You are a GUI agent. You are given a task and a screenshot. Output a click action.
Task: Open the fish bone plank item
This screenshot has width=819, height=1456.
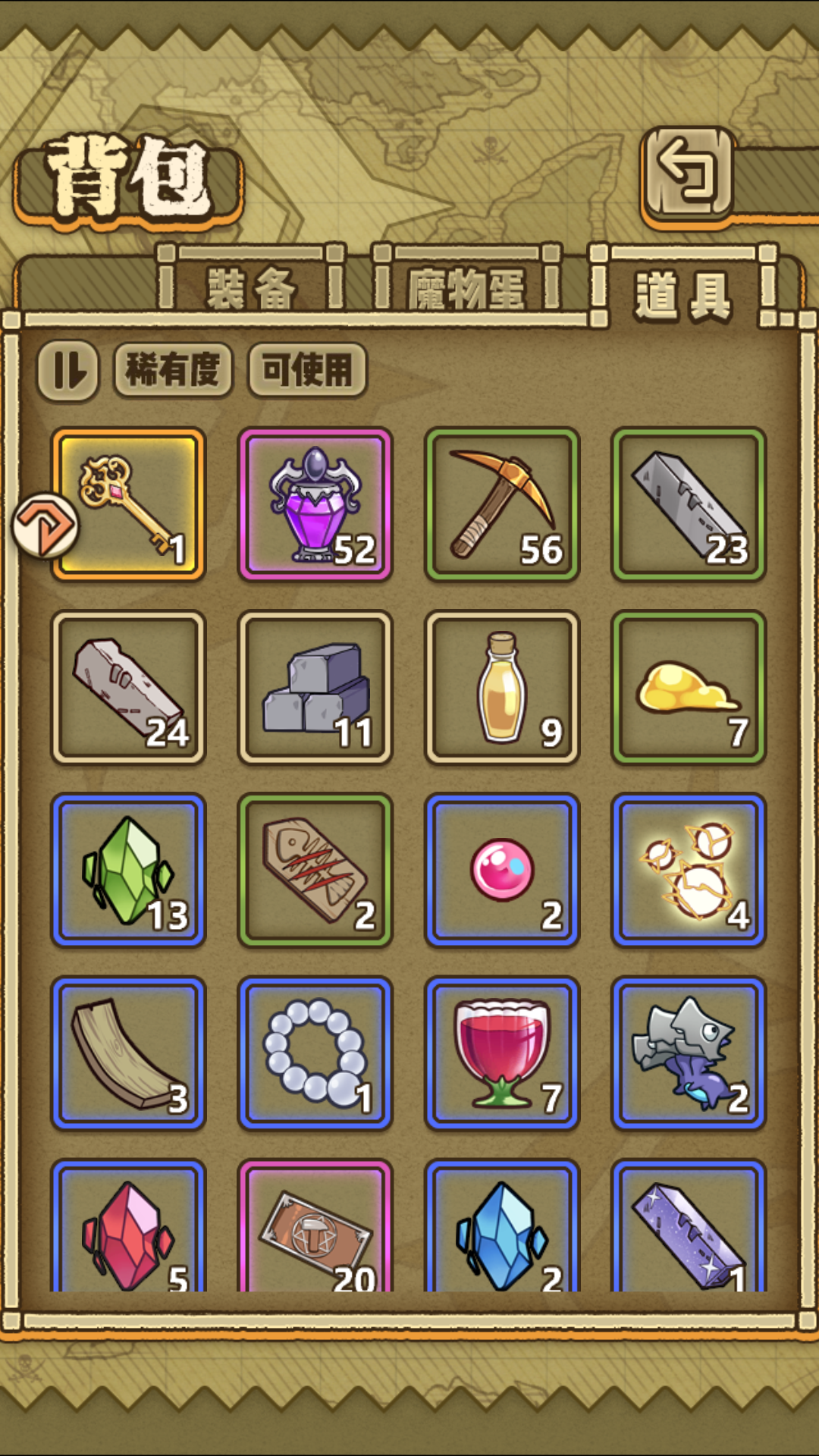point(315,871)
